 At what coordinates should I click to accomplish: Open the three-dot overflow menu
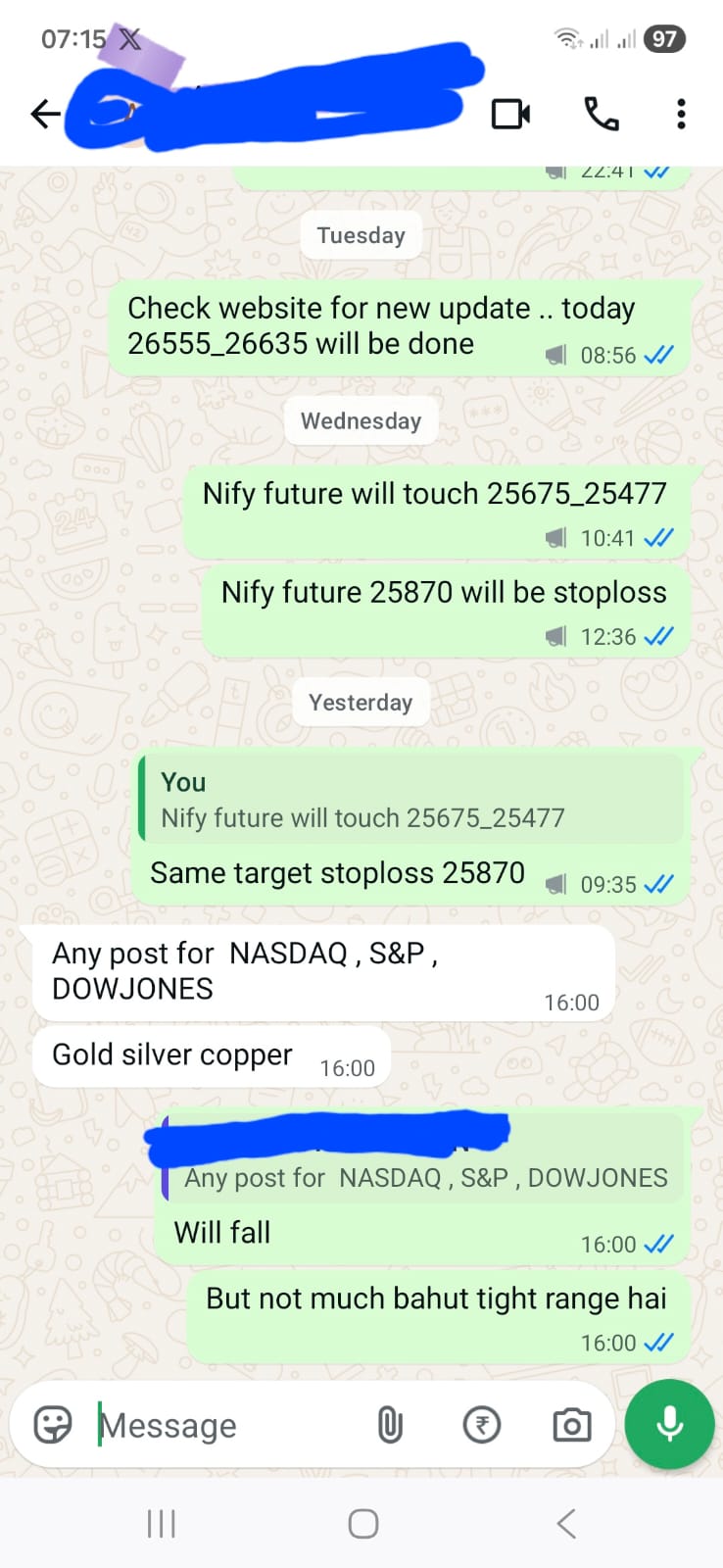[681, 115]
